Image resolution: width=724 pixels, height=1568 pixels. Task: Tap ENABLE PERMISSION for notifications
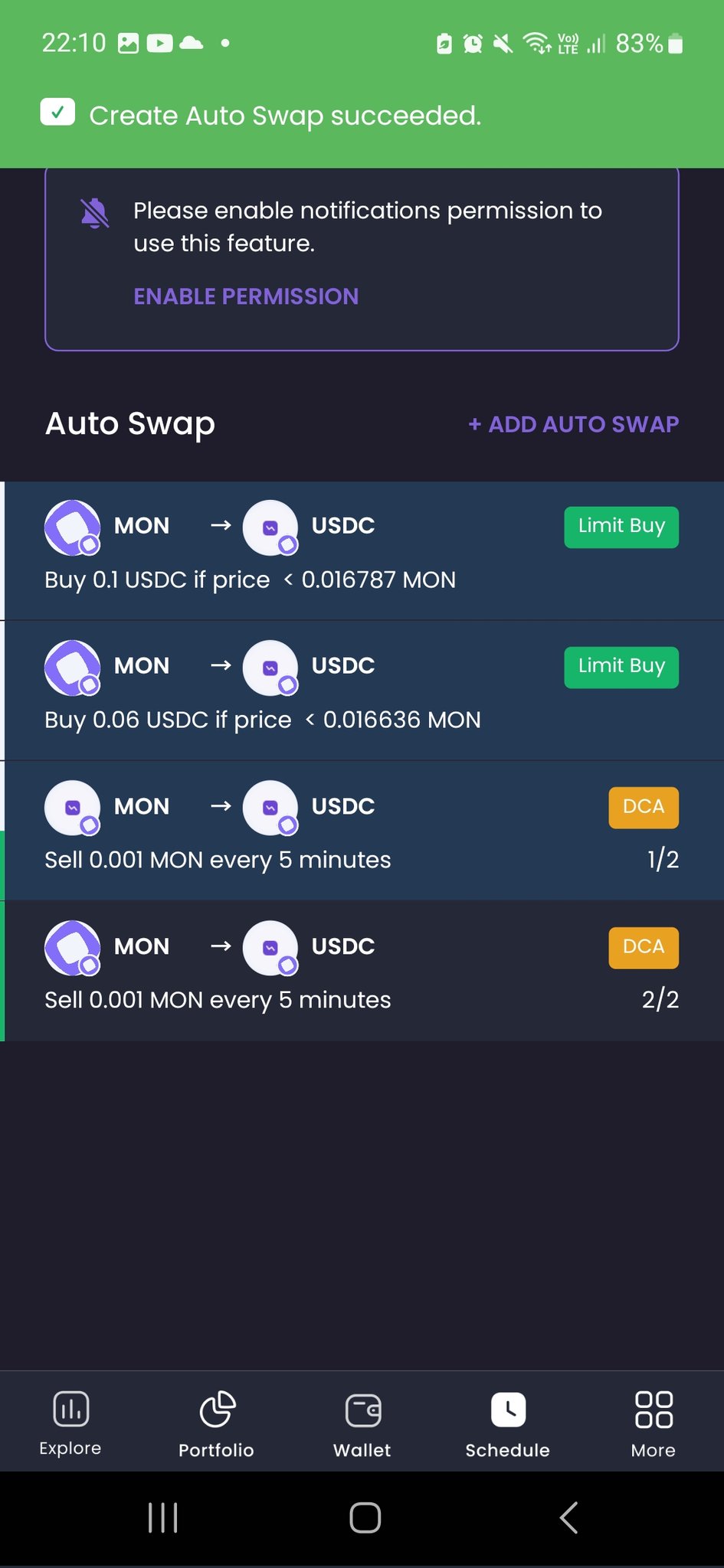coord(246,296)
